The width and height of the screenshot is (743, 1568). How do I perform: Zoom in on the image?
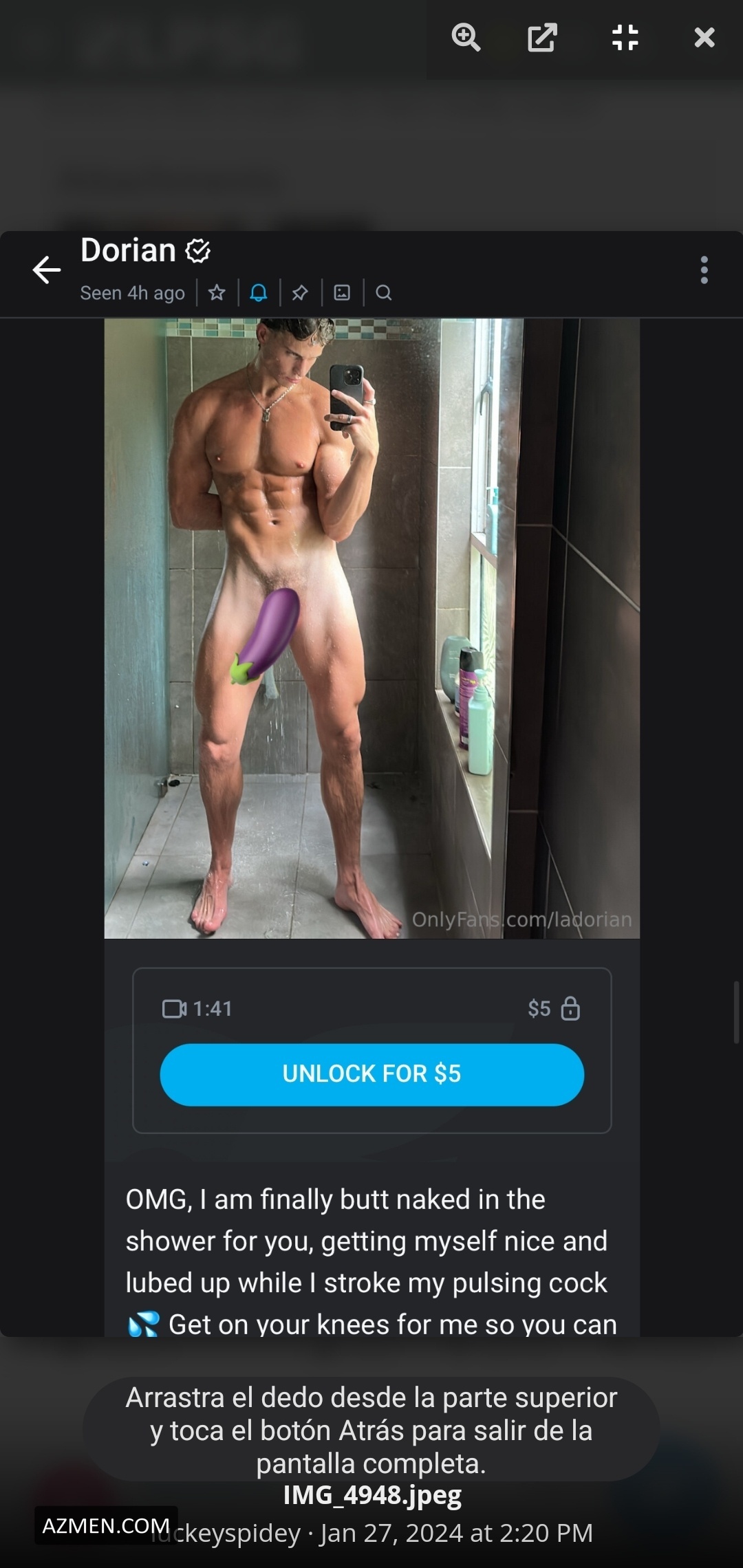click(466, 37)
